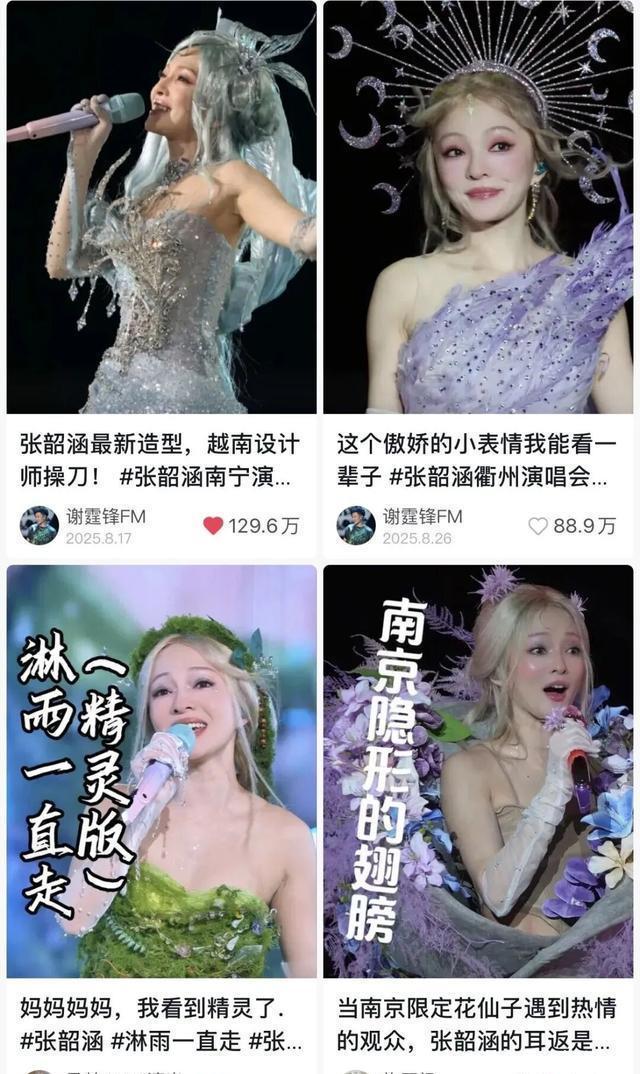Open the 这个傲娇的小表情 video card
The height and width of the screenshot is (1074, 640).
click(x=478, y=208)
